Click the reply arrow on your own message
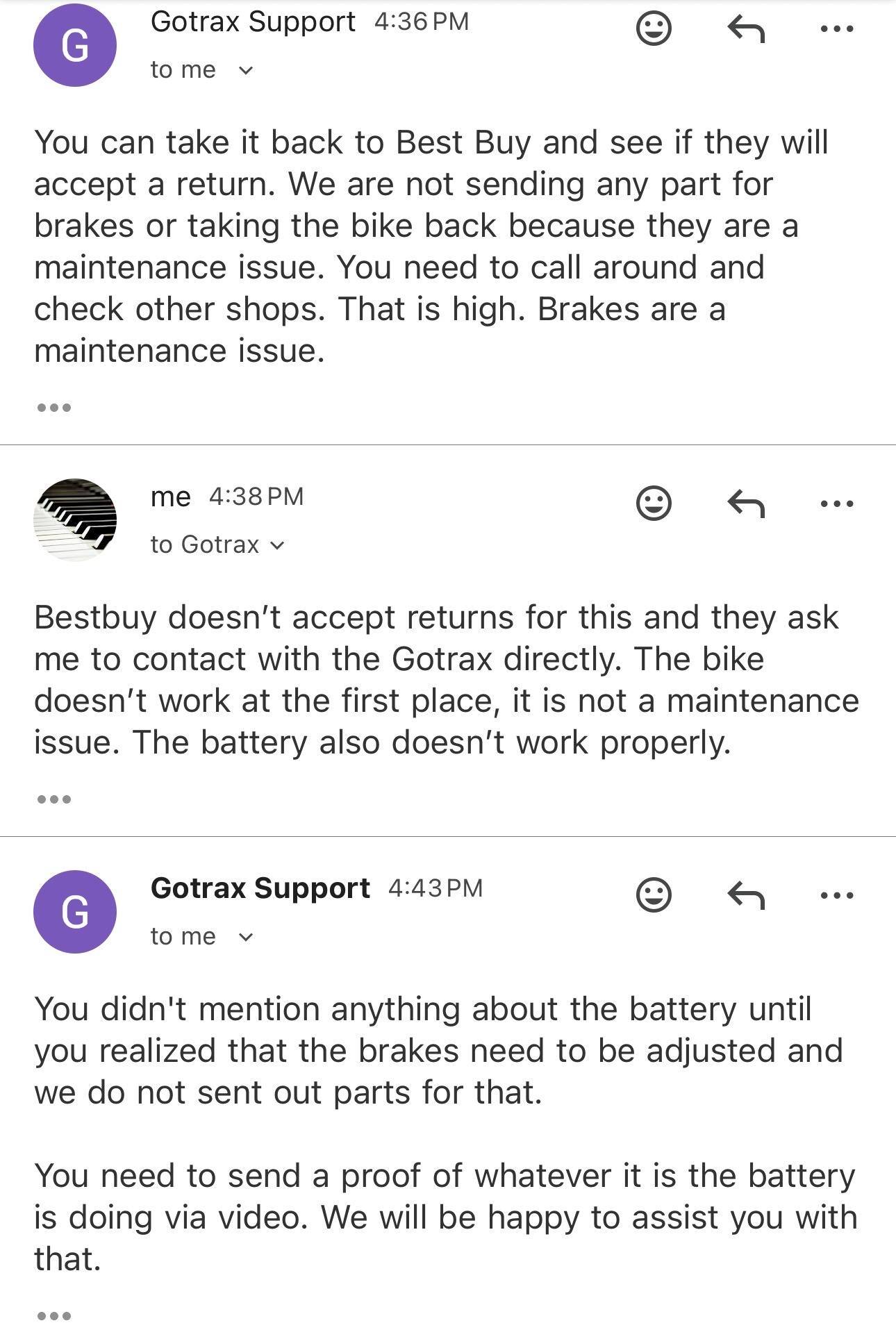Viewport: 896px width, 1339px height. point(745,504)
